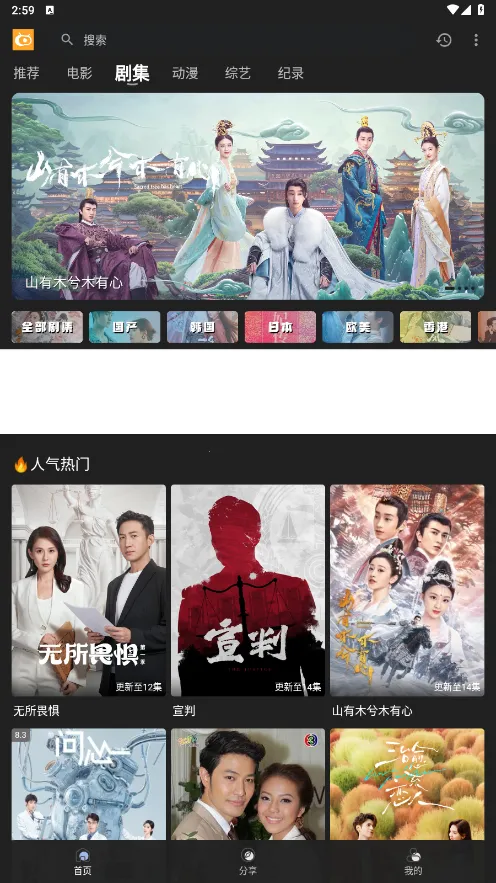Switch to the 电影 tab
This screenshot has height=883, width=496.
click(x=79, y=73)
